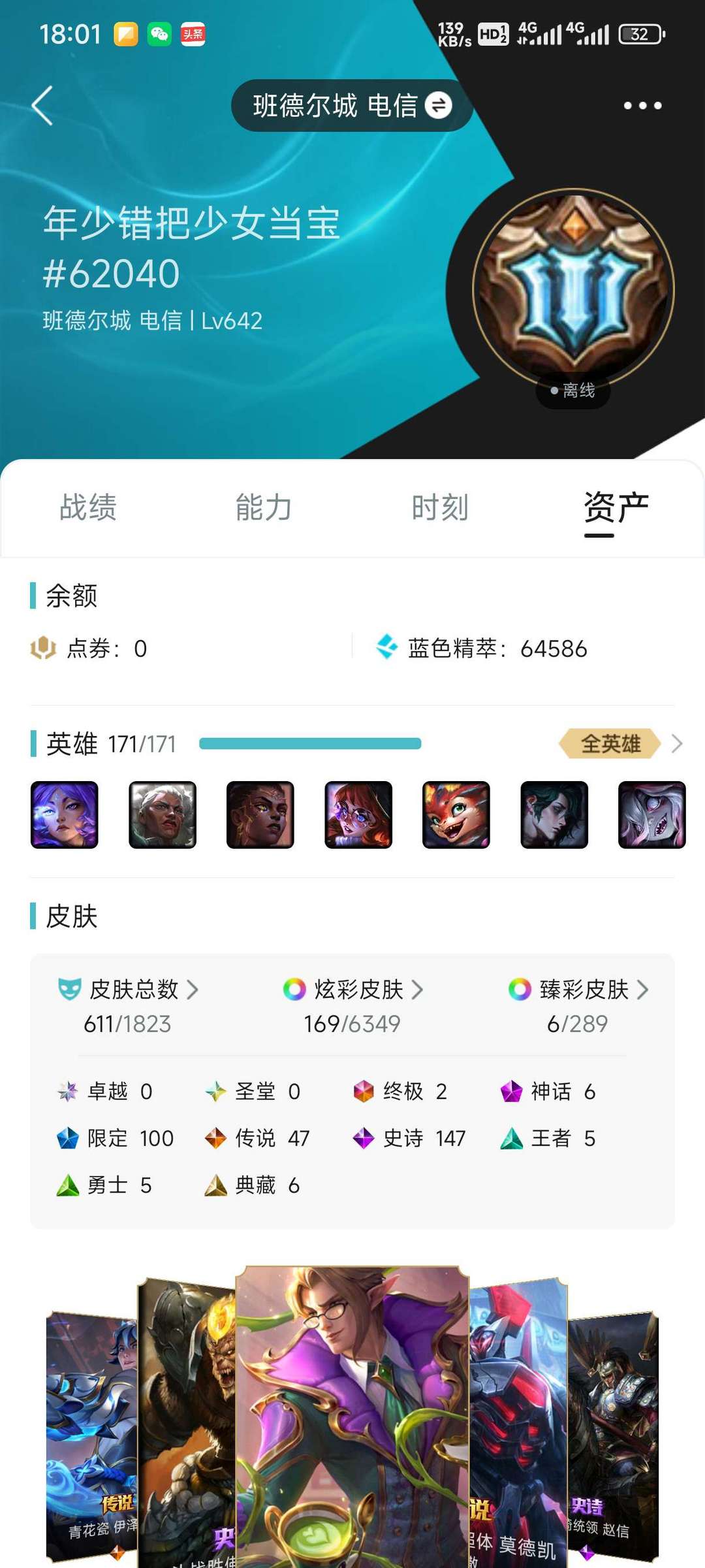Open the 赵信 epic skin card

tap(613, 1435)
